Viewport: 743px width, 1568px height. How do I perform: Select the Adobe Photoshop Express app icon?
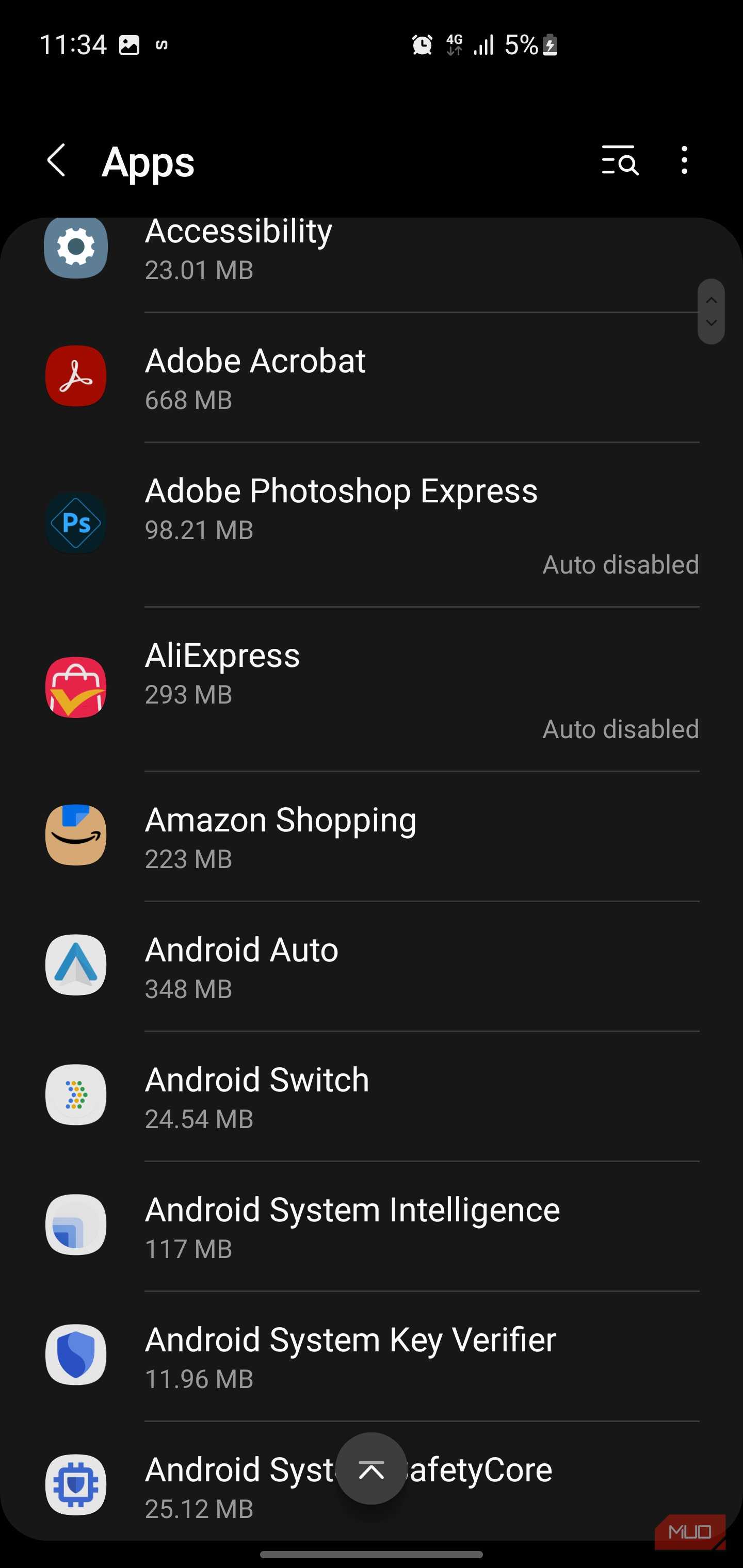(75, 522)
